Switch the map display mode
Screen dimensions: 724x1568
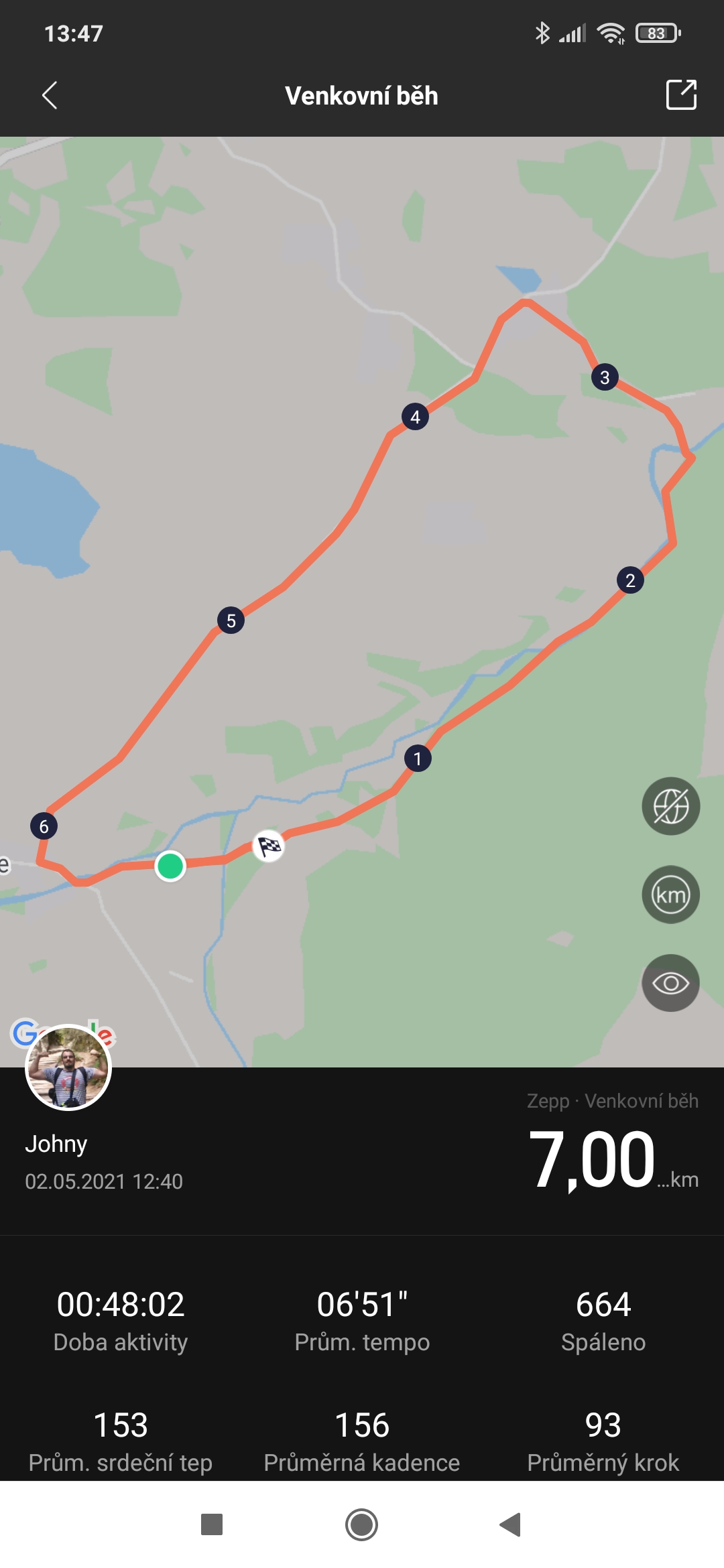pos(671,806)
